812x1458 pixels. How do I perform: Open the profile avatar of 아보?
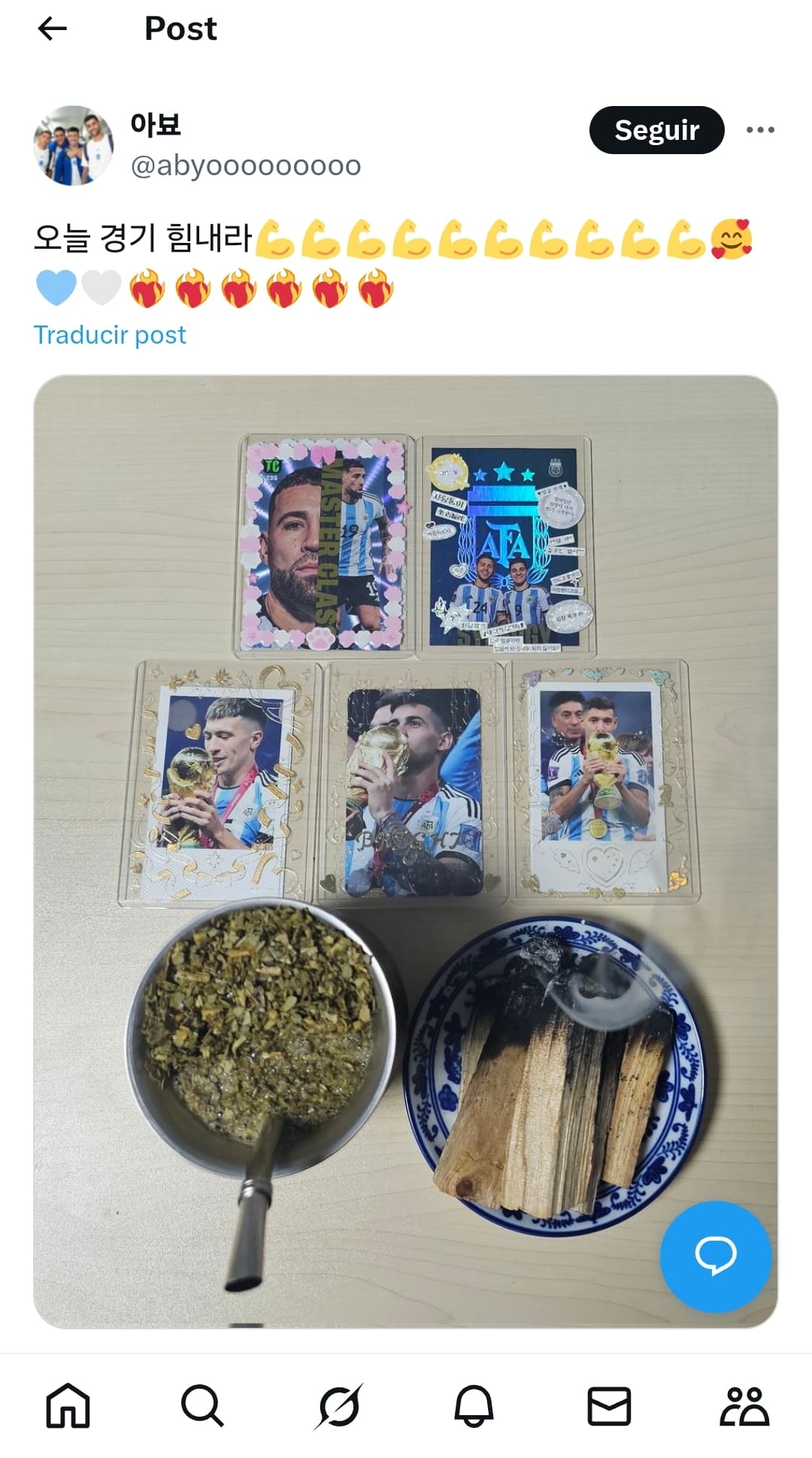pyautogui.click(x=74, y=145)
